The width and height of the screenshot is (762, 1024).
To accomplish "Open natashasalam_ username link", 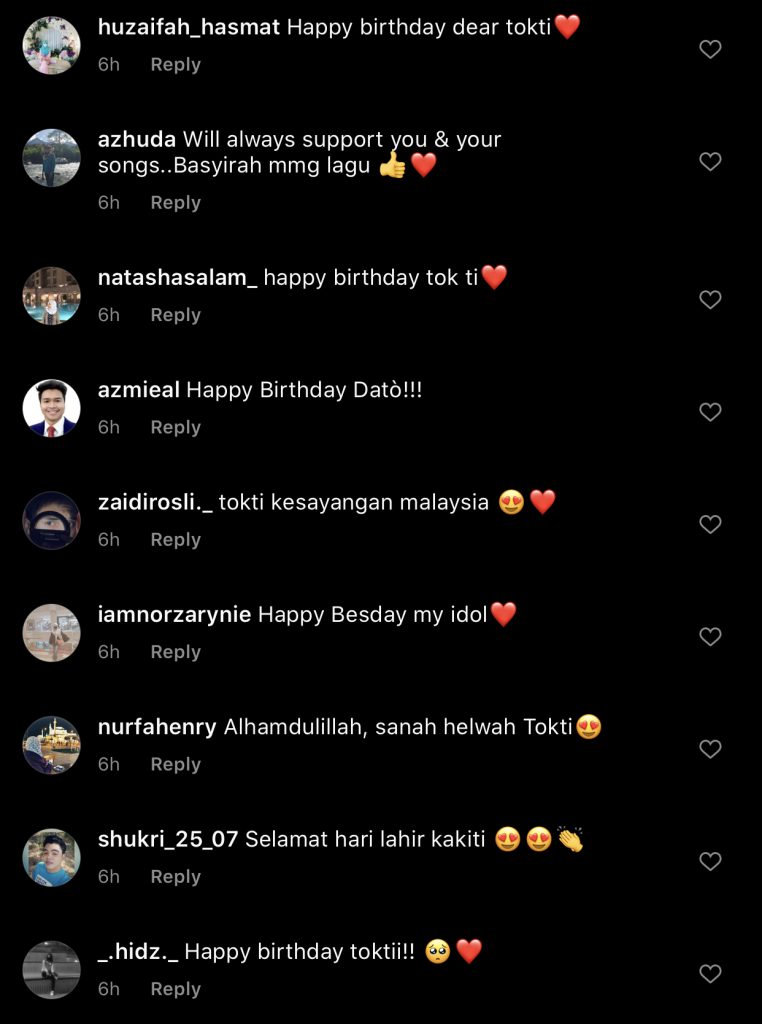I will [177, 278].
